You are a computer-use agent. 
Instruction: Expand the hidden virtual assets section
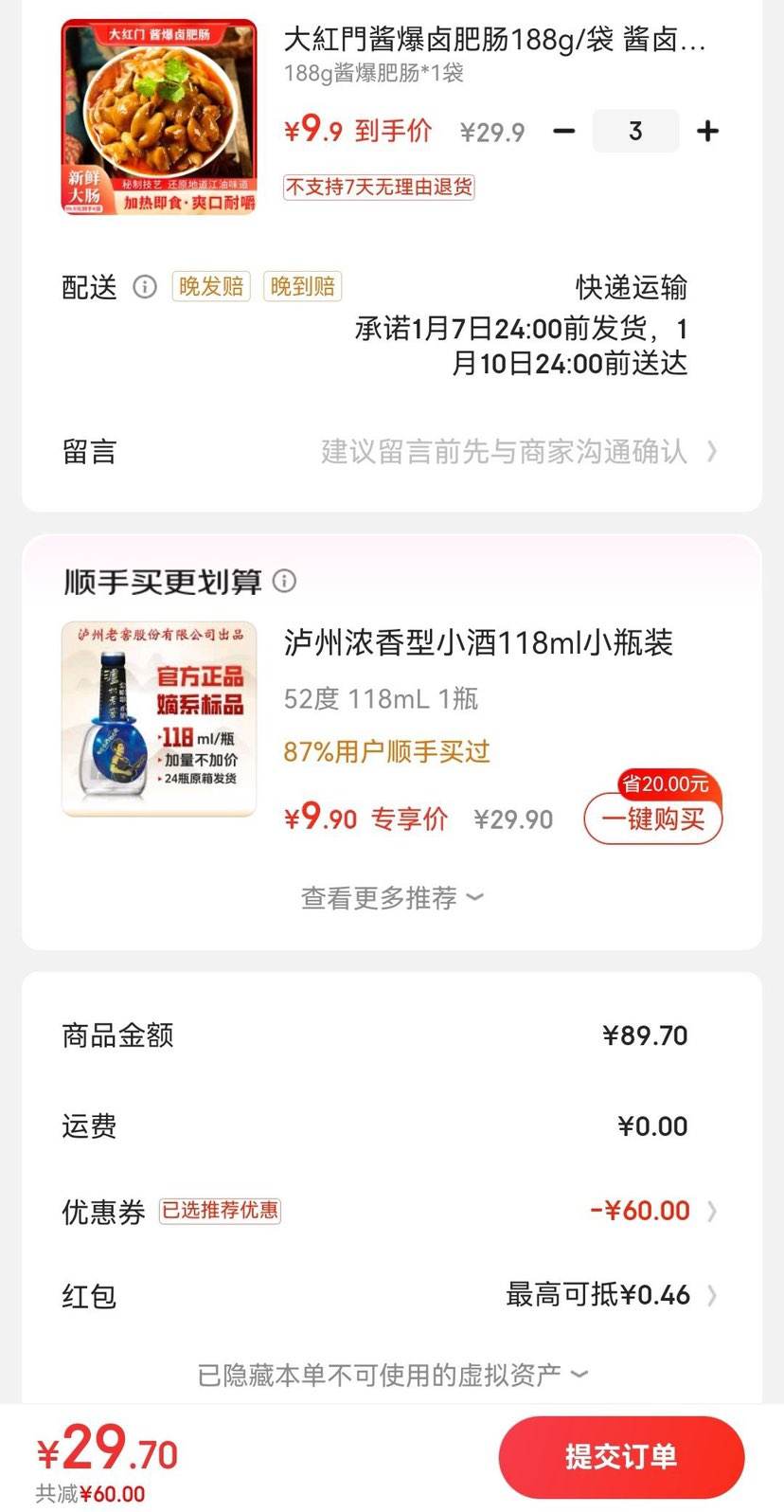pyautogui.click(x=392, y=1371)
